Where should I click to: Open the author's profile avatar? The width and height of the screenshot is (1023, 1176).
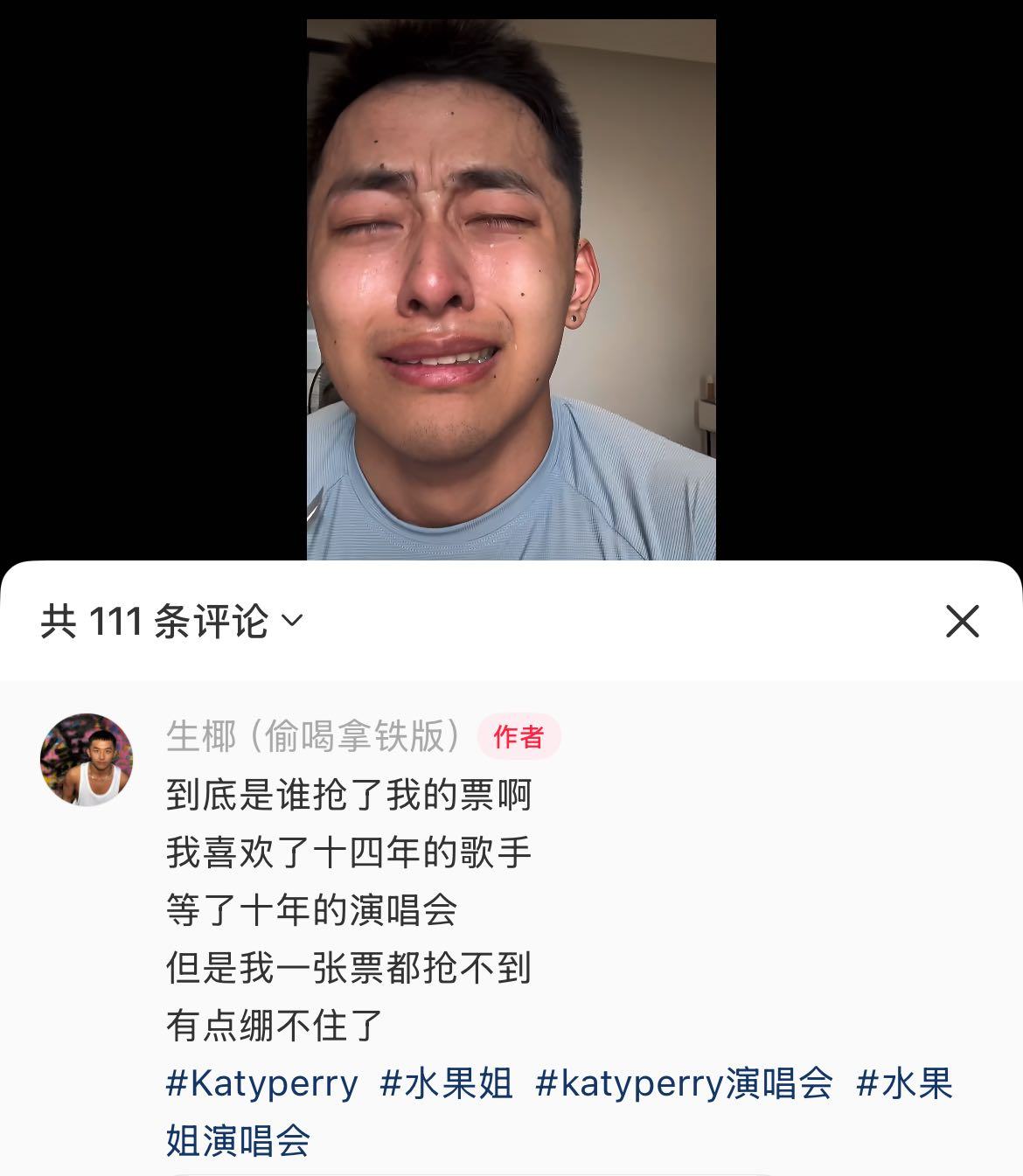tap(87, 759)
